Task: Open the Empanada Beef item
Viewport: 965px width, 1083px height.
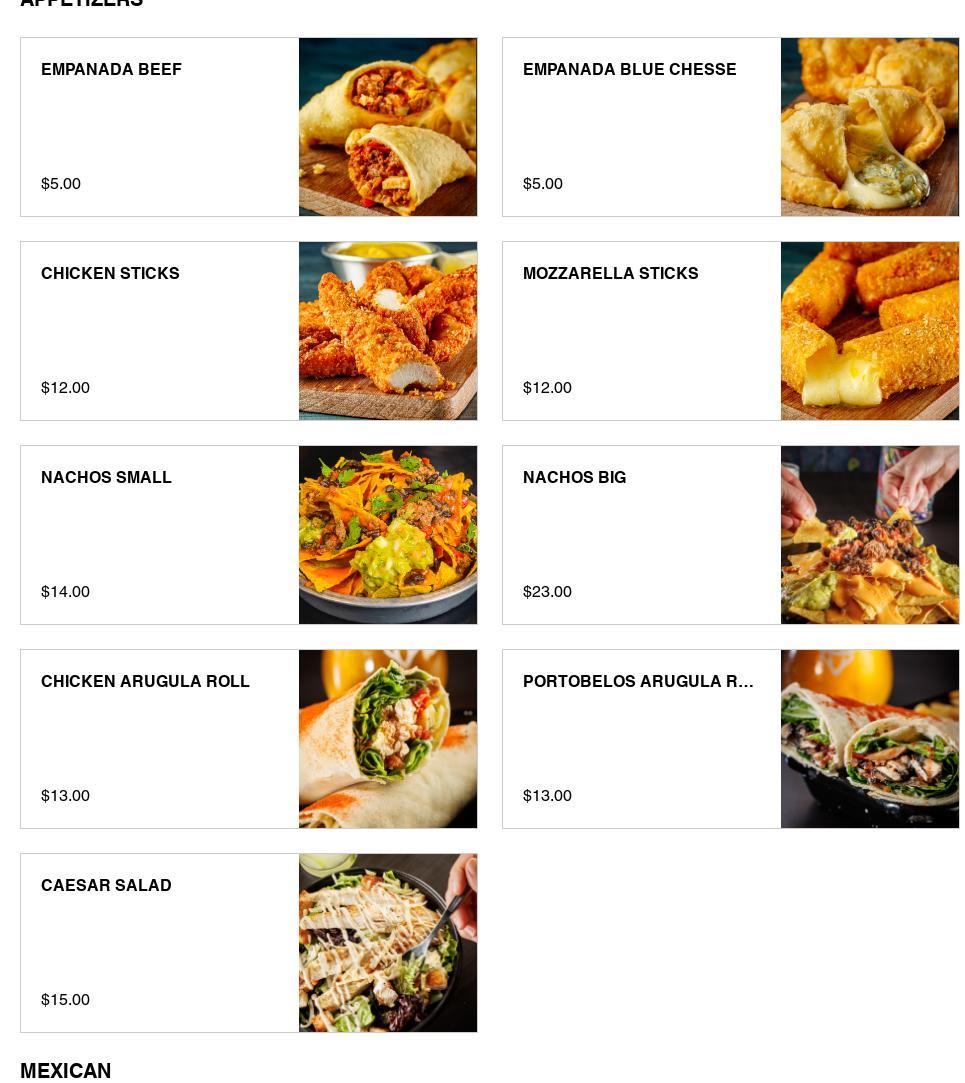Action: [248, 127]
